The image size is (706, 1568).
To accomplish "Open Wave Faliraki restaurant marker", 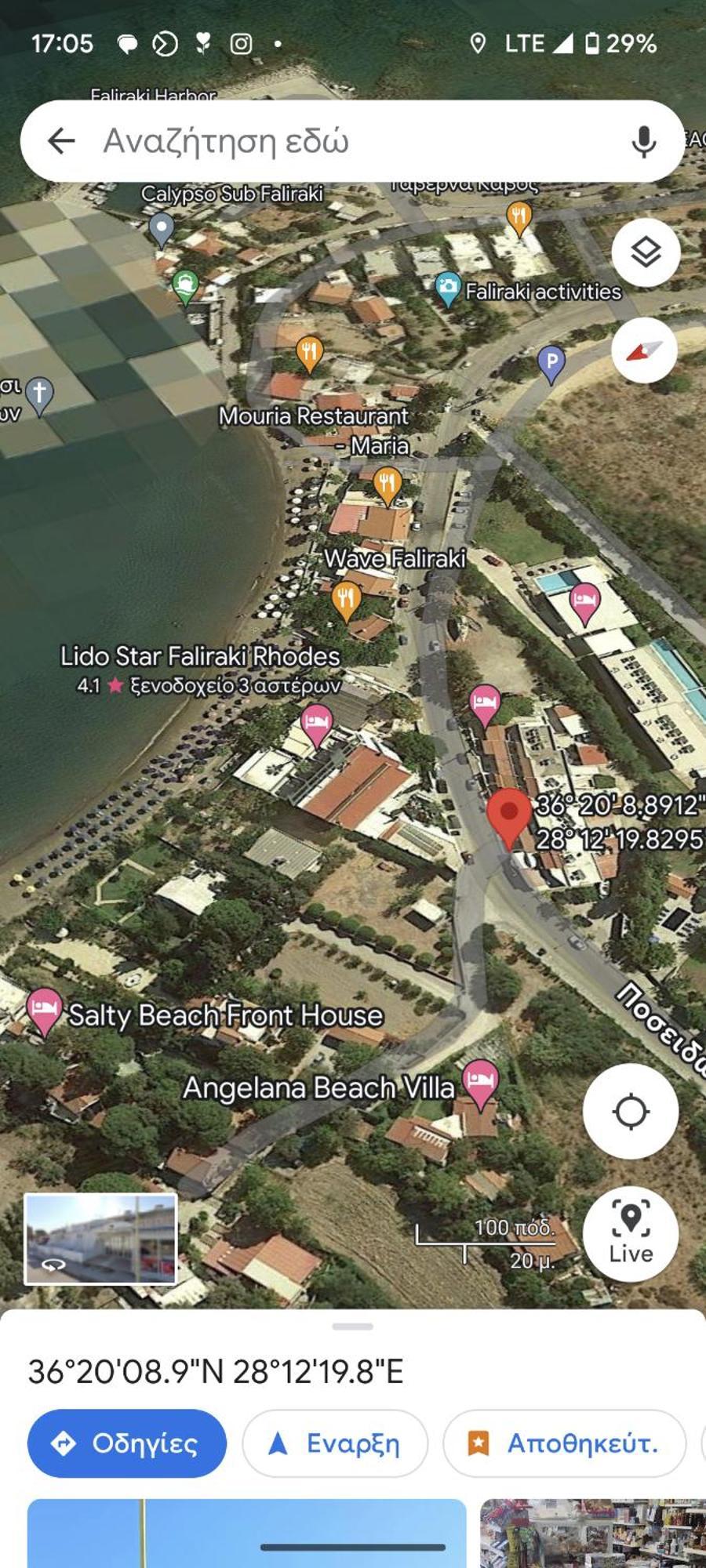I will click(346, 599).
